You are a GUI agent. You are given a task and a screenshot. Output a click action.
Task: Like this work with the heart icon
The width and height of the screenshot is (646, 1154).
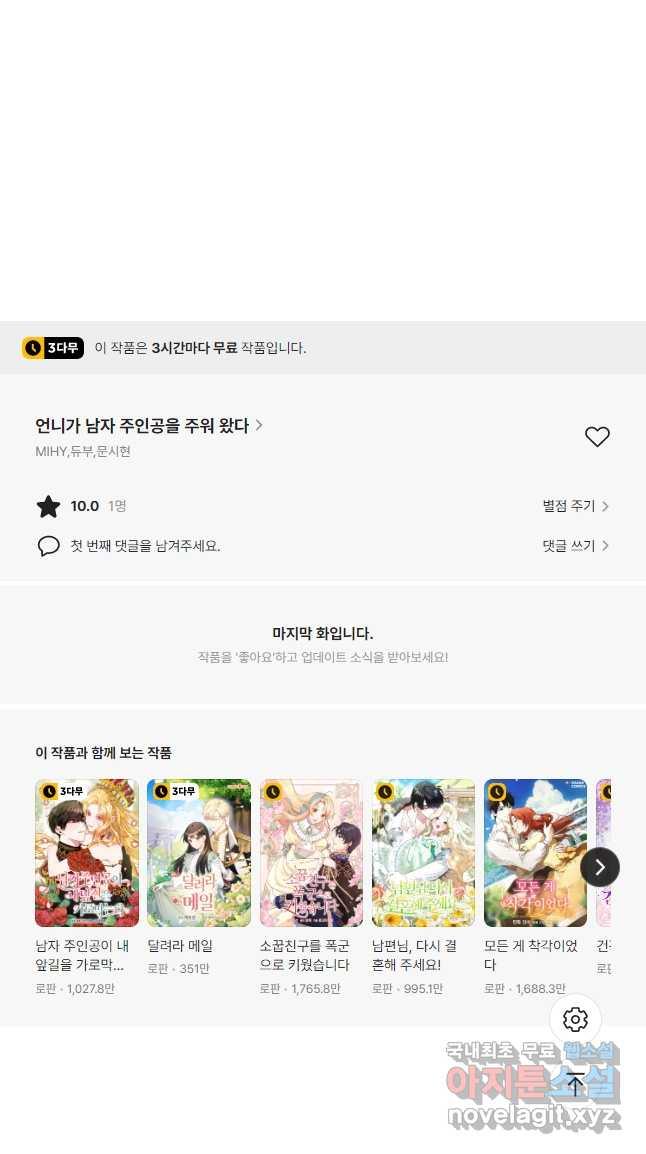[x=597, y=437]
